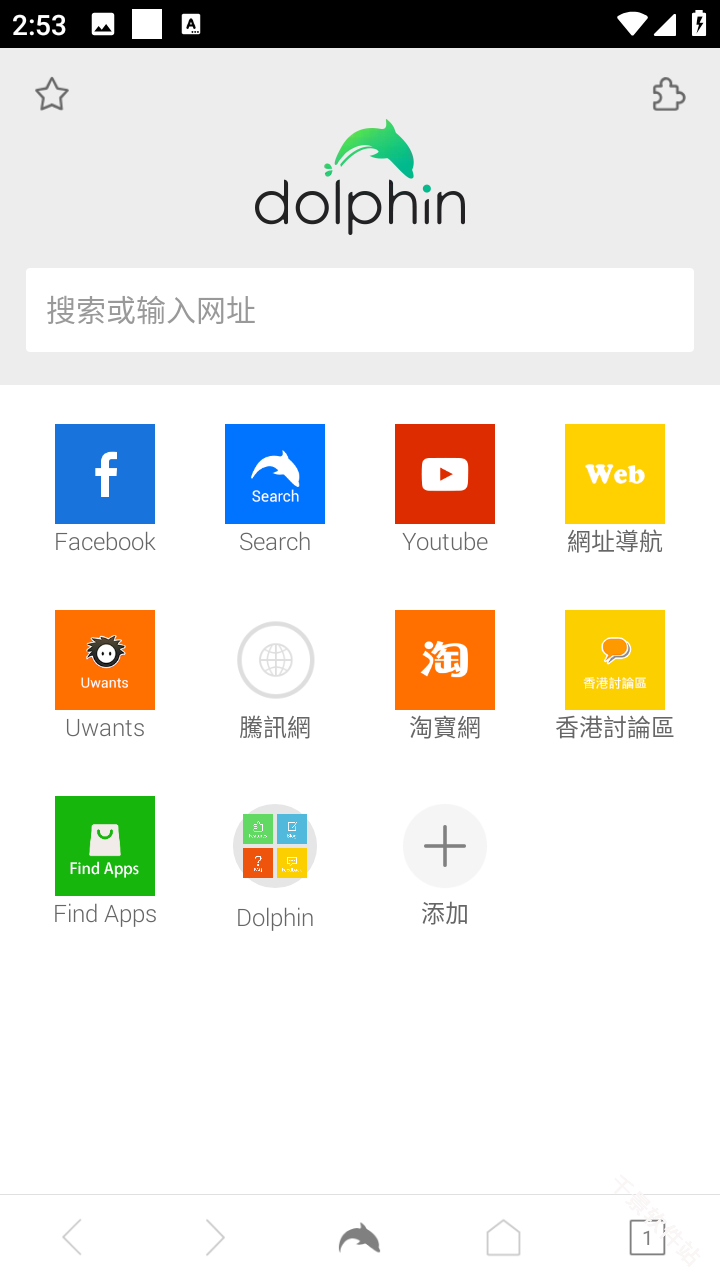Open gesture menu via top right corner icon

coord(667,94)
